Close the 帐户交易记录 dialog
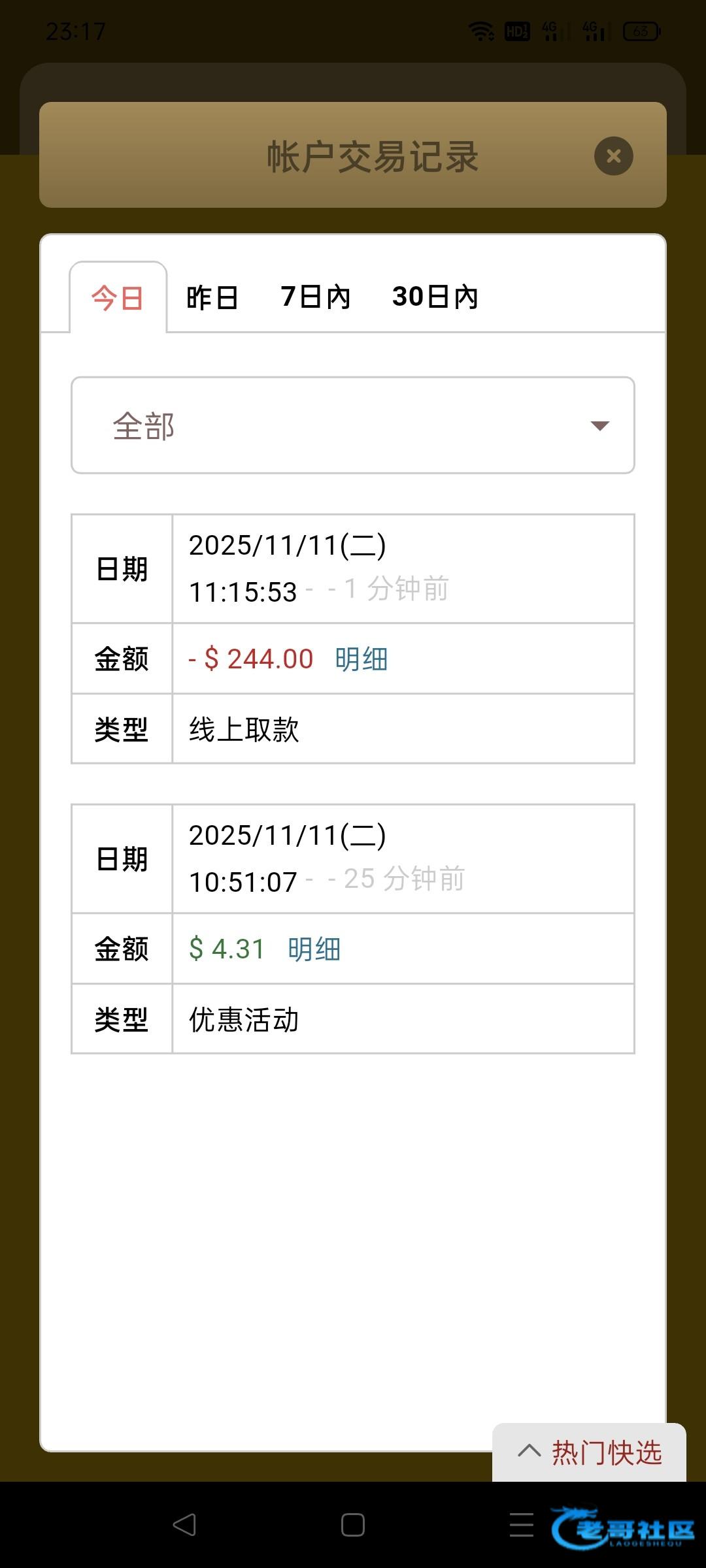This screenshot has height=1568, width=706. (613, 156)
